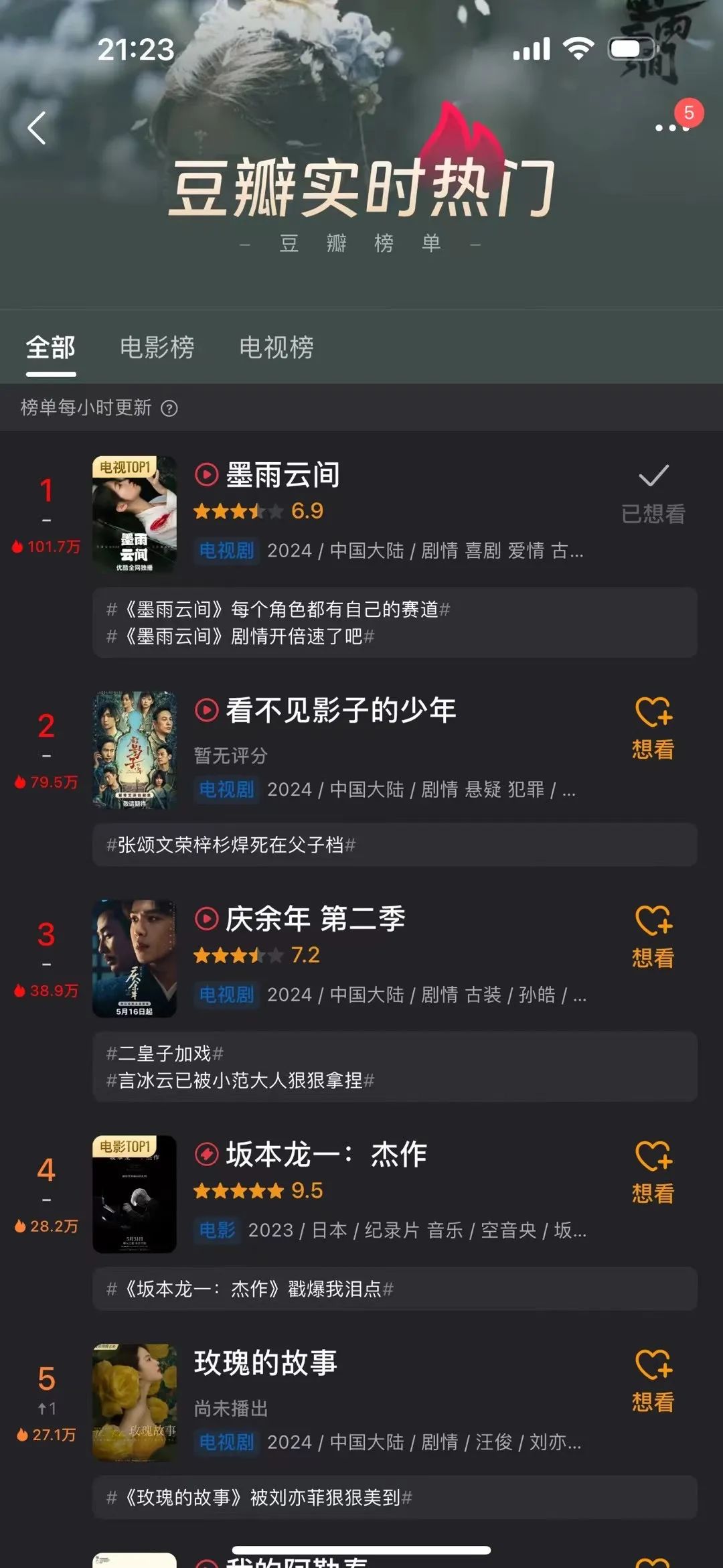The height and width of the screenshot is (1568, 723).
Task: Select the 全部 tab
Action: click(51, 347)
